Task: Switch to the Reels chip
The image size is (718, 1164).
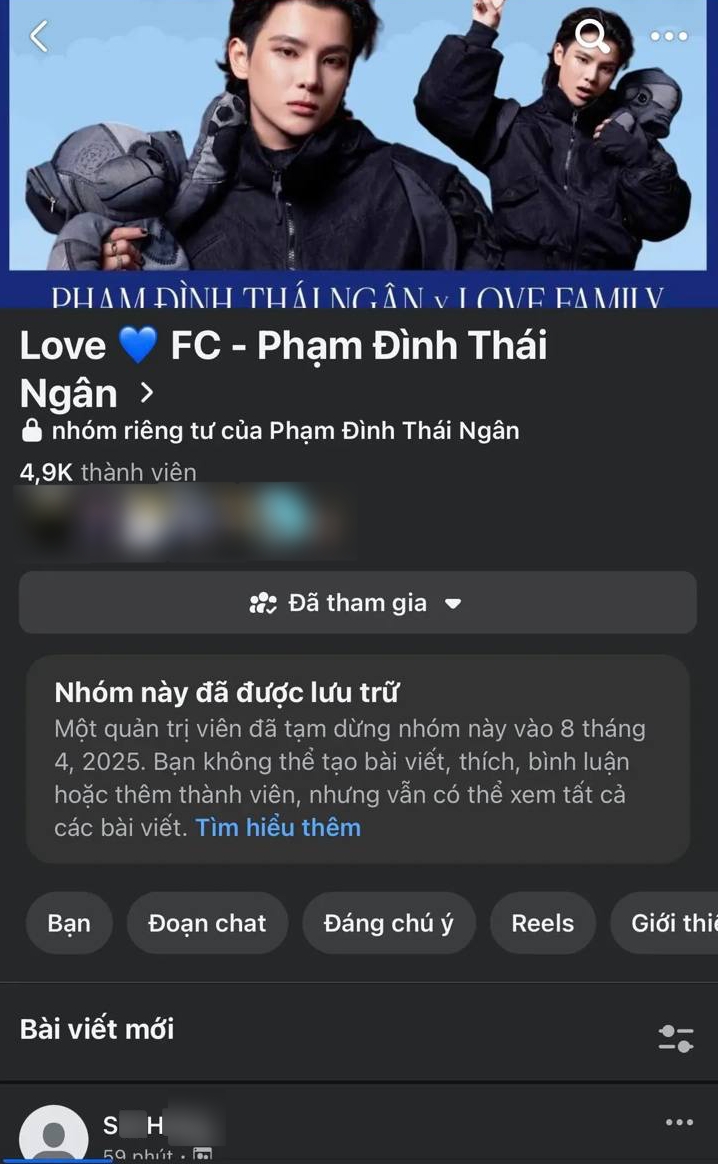Action: click(x=542, y=923)
